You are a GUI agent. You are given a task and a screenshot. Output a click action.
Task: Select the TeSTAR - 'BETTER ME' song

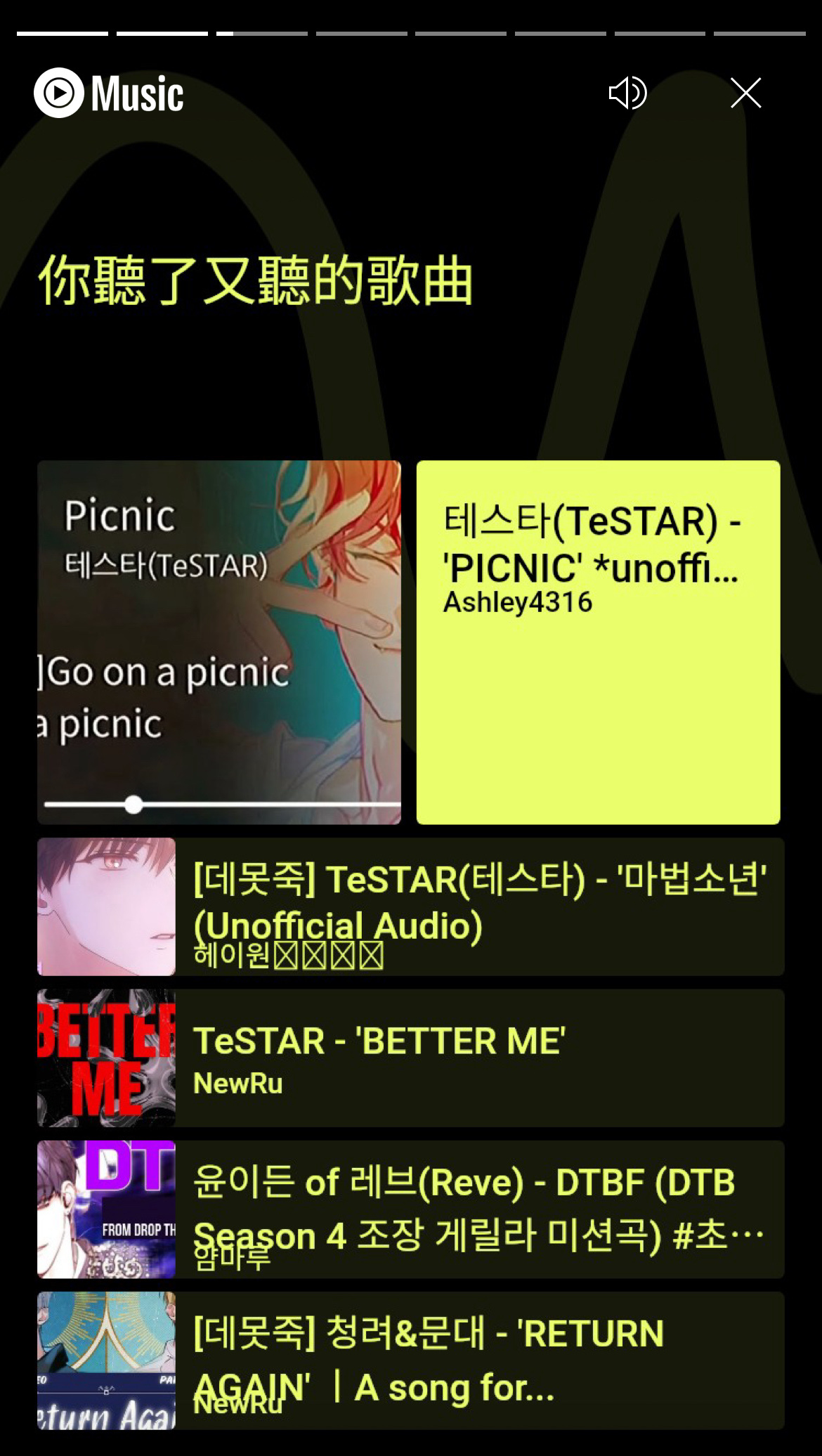point(410,1058)
